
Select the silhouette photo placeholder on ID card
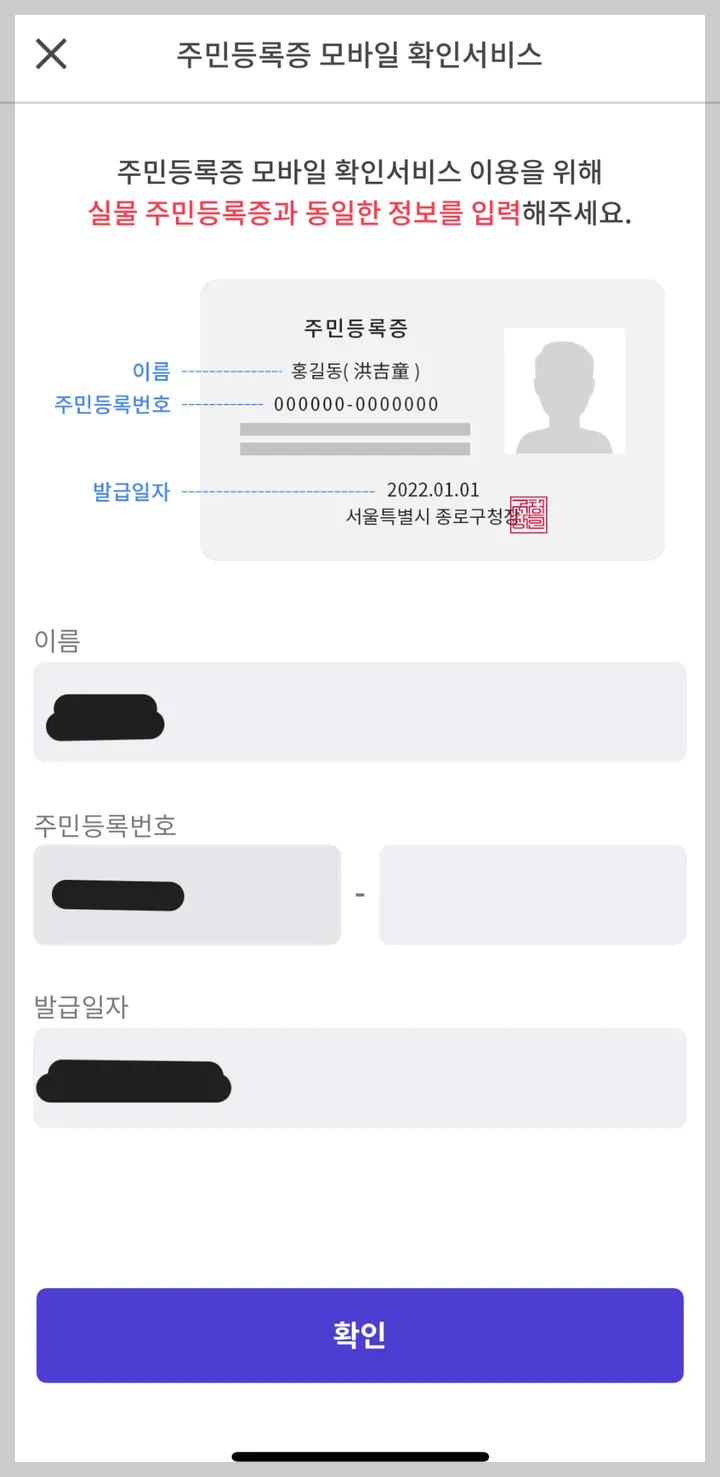[x=564, y=390]
